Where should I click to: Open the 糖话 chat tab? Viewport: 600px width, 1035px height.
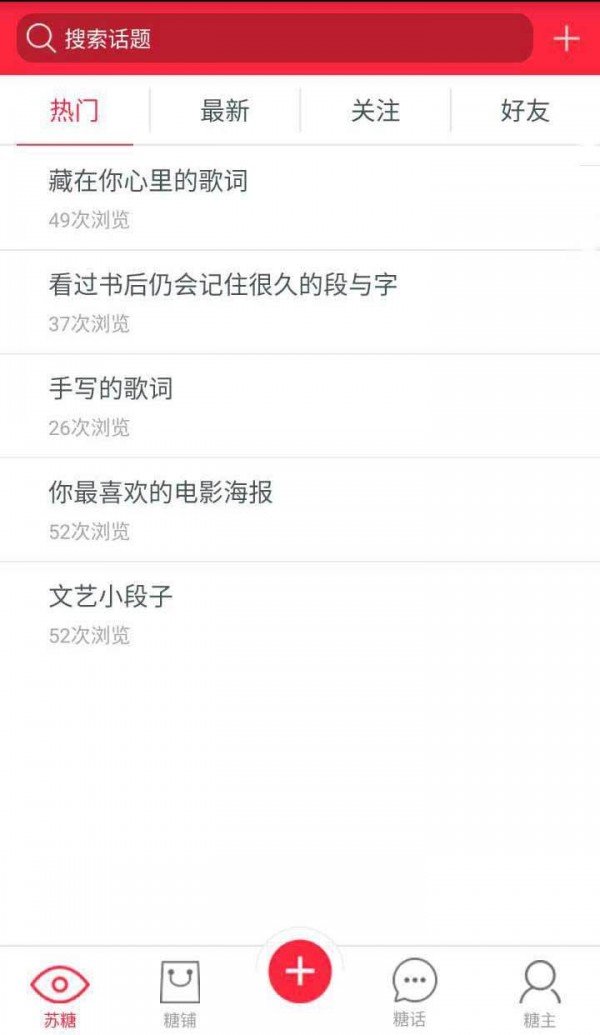(x=413, y=993)
